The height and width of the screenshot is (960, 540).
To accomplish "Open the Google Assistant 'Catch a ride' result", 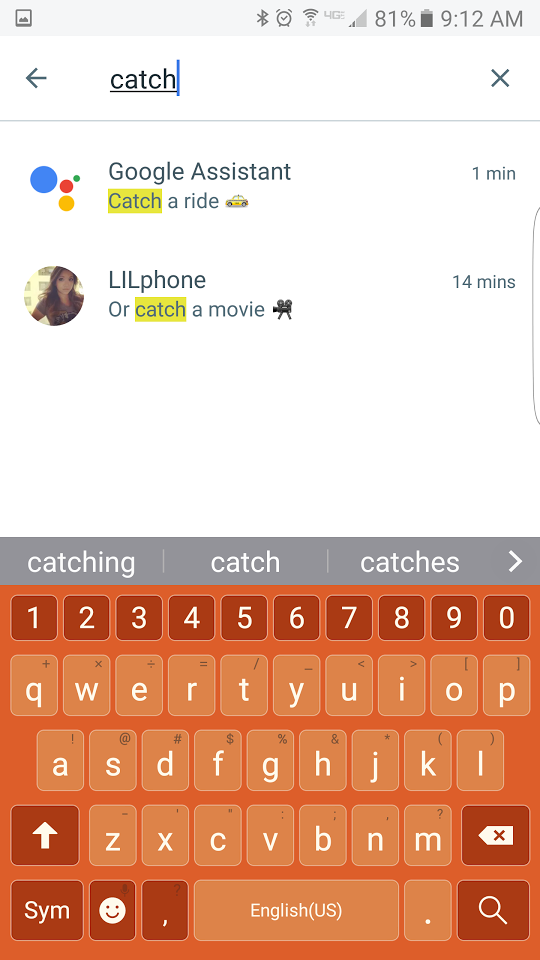I will (x=270, y=186).
